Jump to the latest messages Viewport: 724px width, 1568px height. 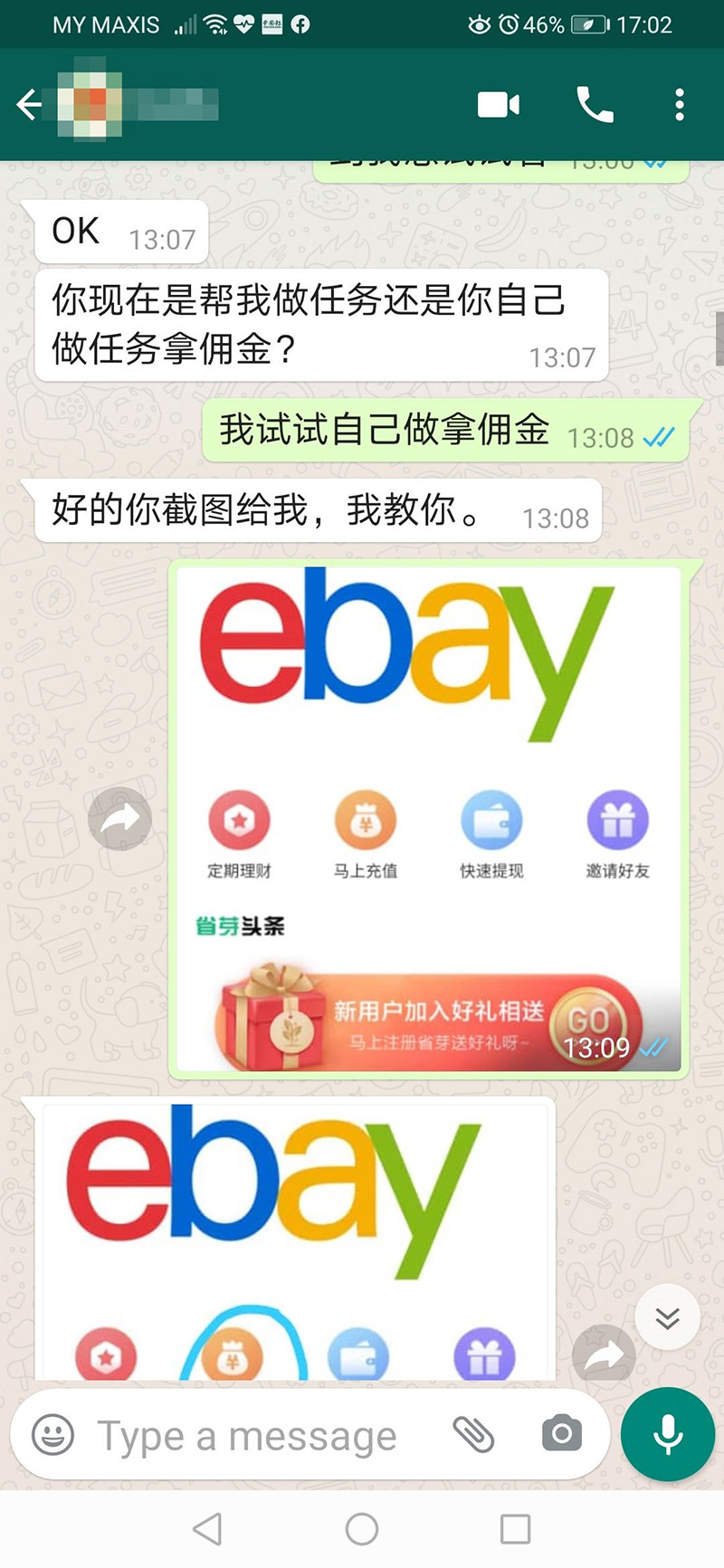(x=668, y=1318)
